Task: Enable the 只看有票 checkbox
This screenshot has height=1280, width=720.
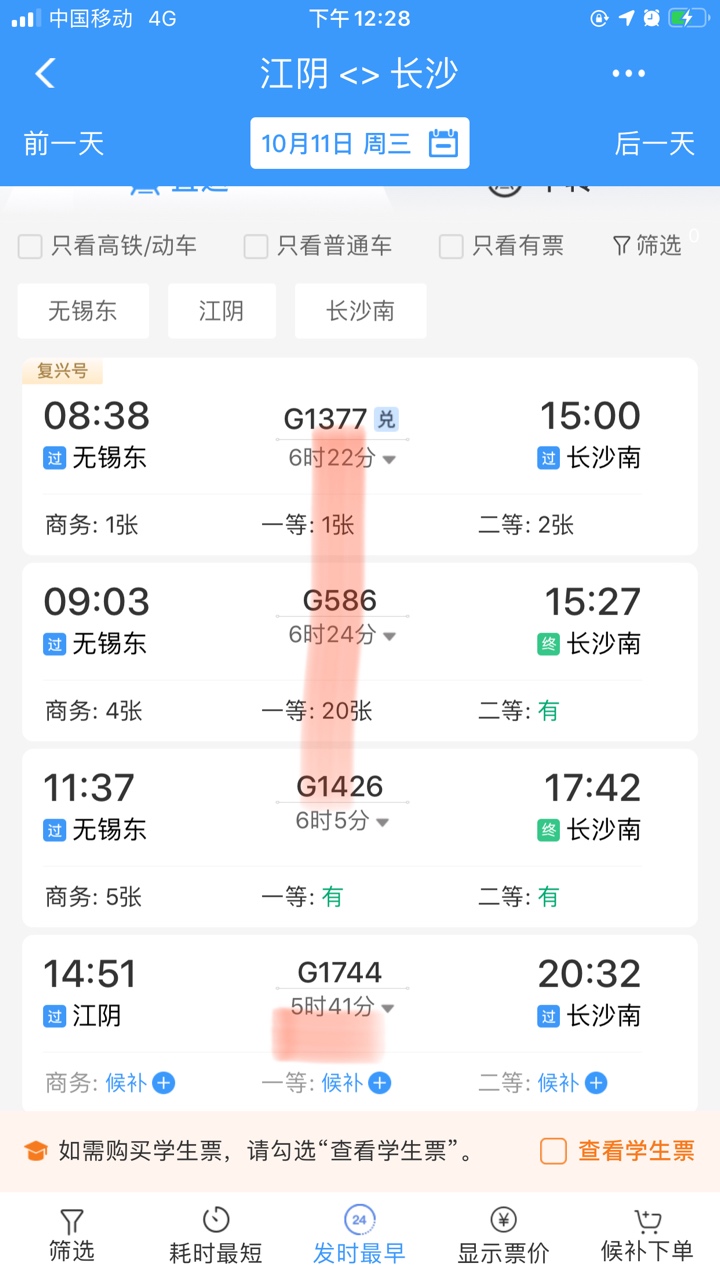Action: tap(452, 246)
